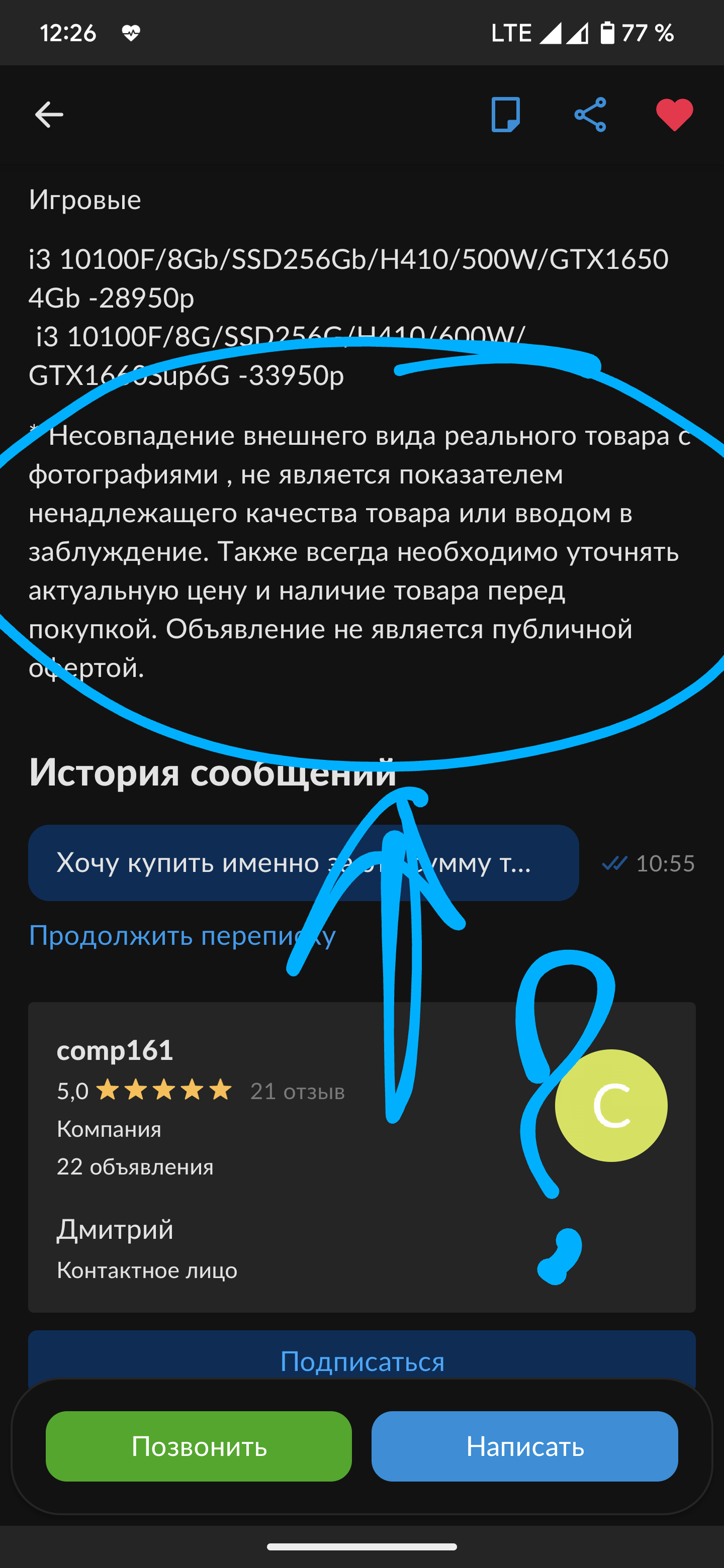
Task: Write to the seller using "Написать"
Action: click(524, 1446)
